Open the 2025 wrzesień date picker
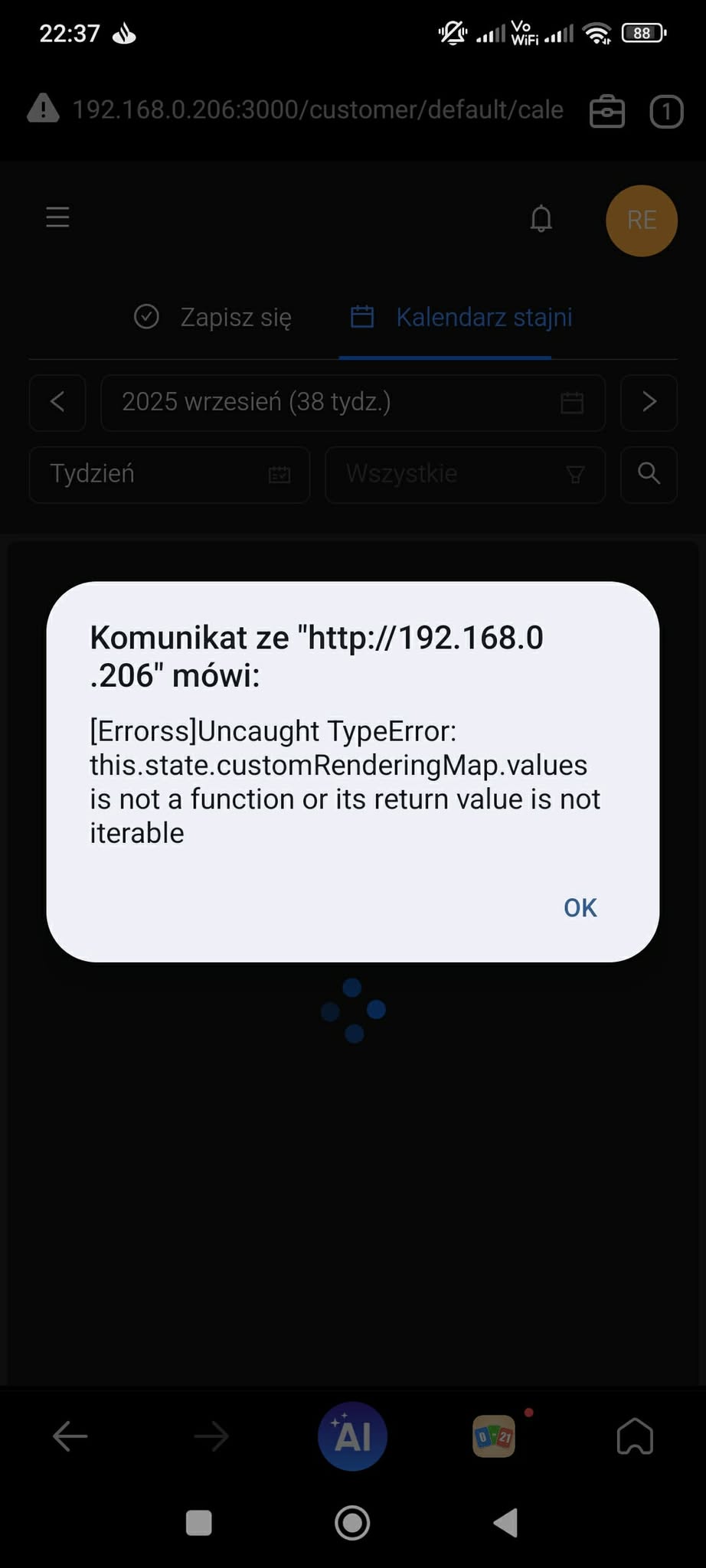Image resolution: width=706 pixels, height=1568 pixels. click(x=352, y=402)
